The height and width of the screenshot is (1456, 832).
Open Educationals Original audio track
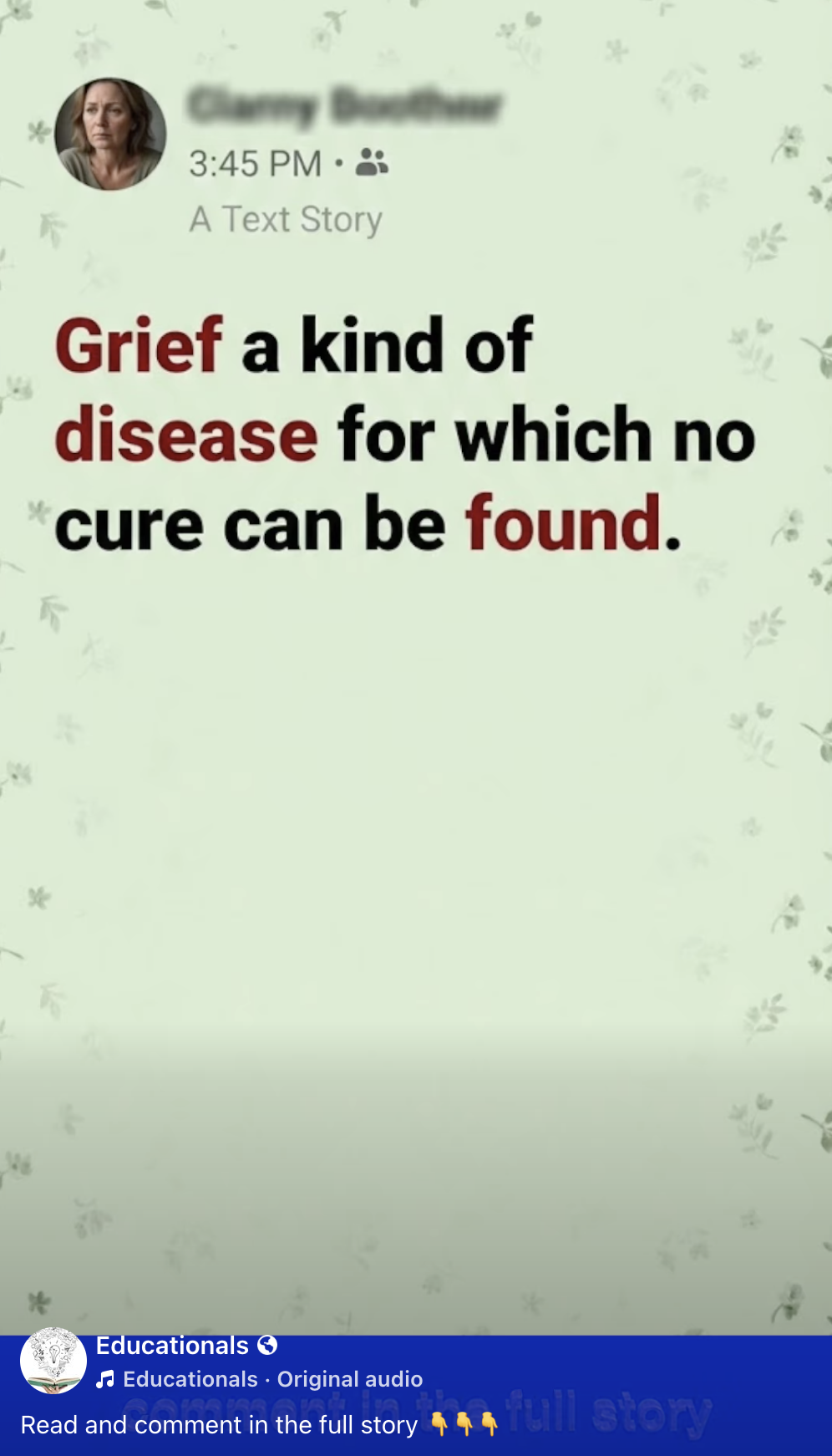[x=272, y=1379]
